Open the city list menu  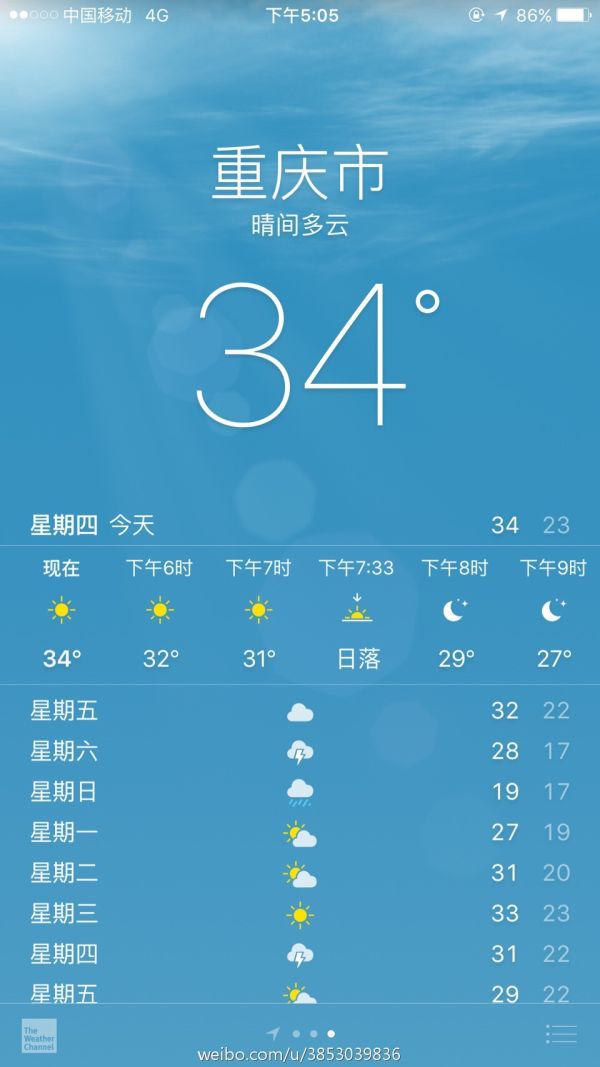561,1034
